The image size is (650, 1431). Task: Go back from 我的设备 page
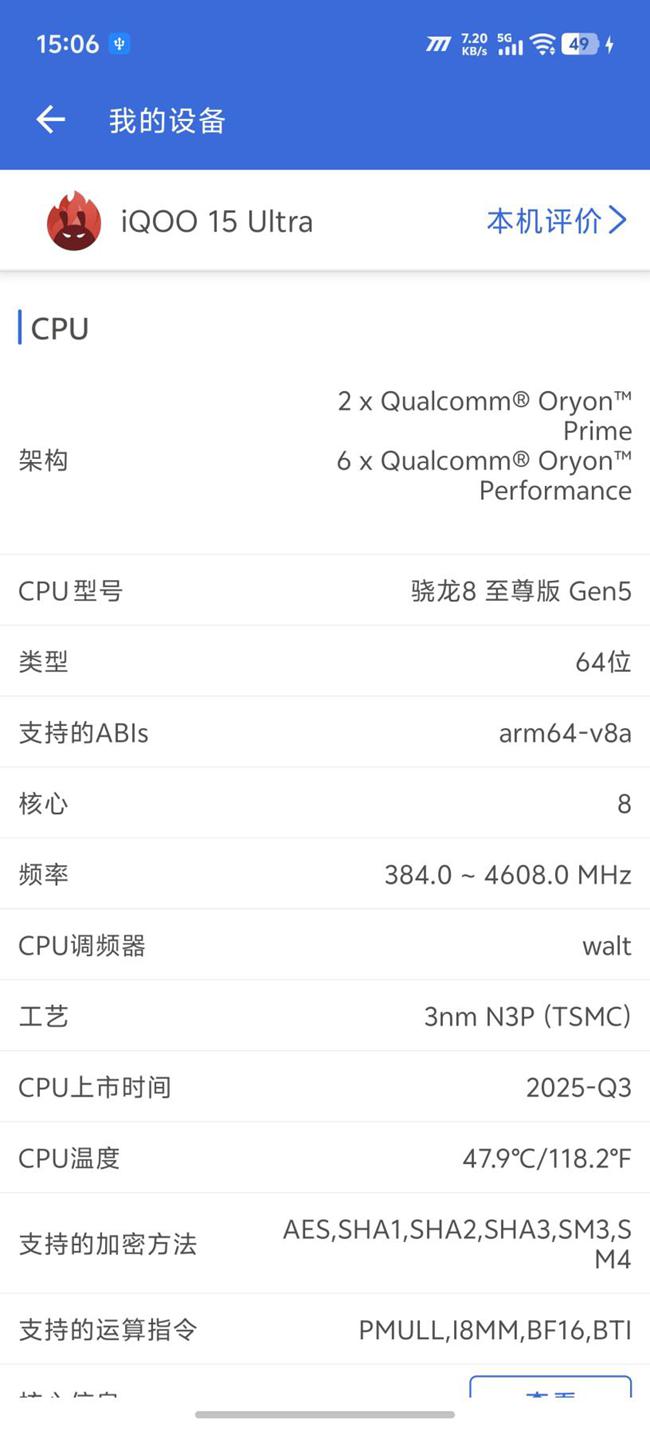50,121
